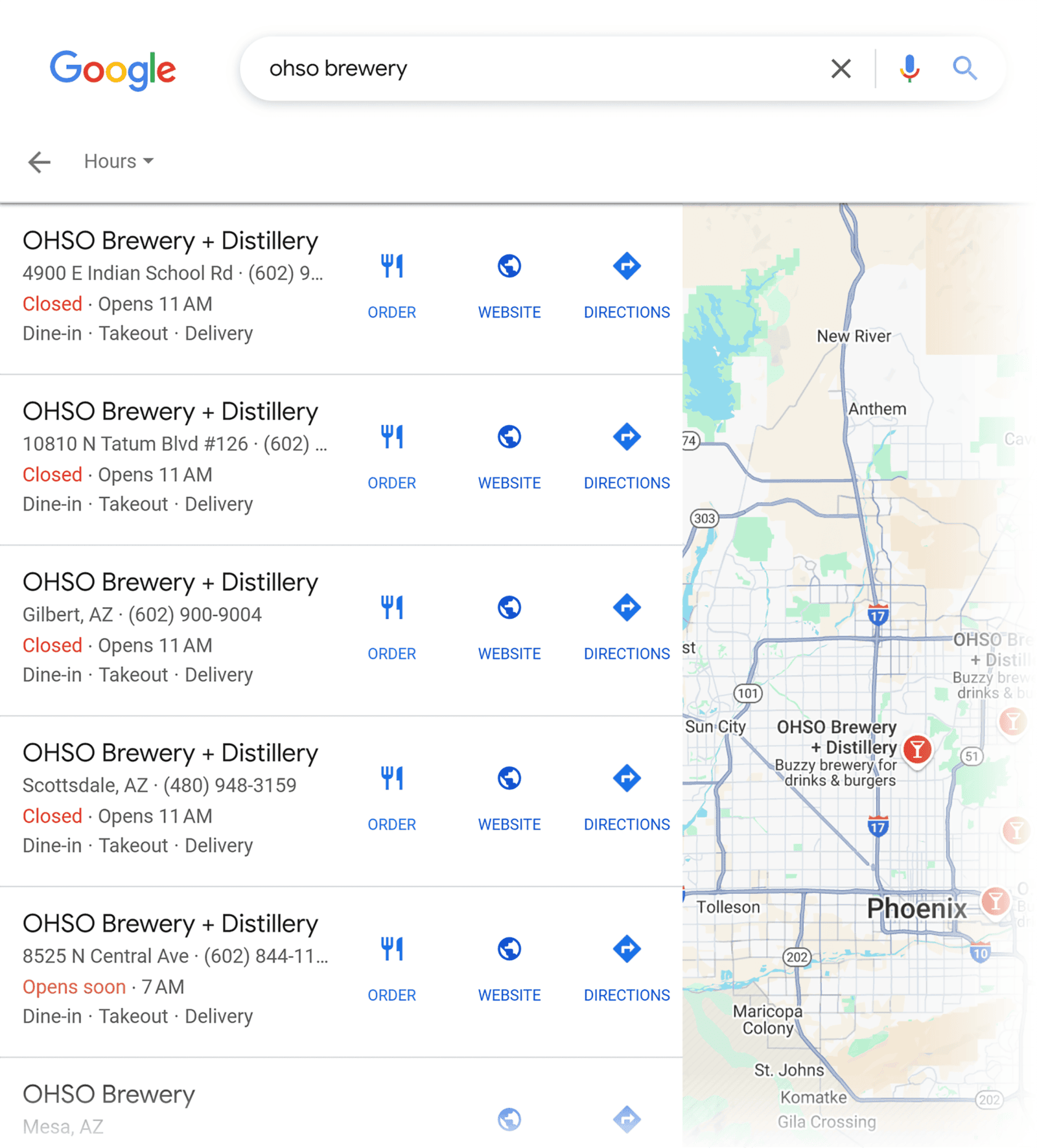The height and width of the screenshot is (1148, 1037).
Task: Order from the 10810 N Tatum Blvd location
Action: coord(391,453)
